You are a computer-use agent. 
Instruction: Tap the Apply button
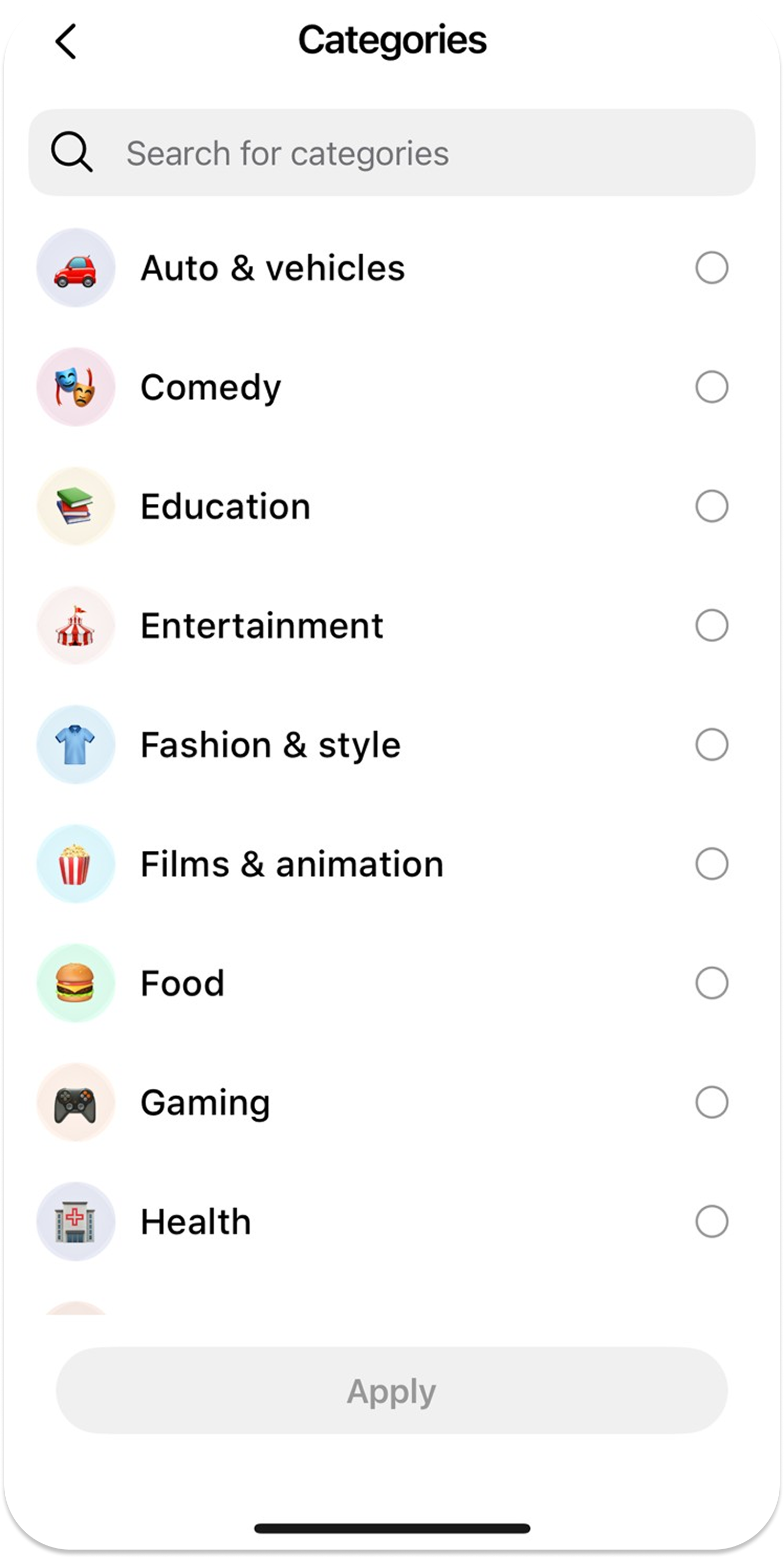click(x=391, y=1390)
